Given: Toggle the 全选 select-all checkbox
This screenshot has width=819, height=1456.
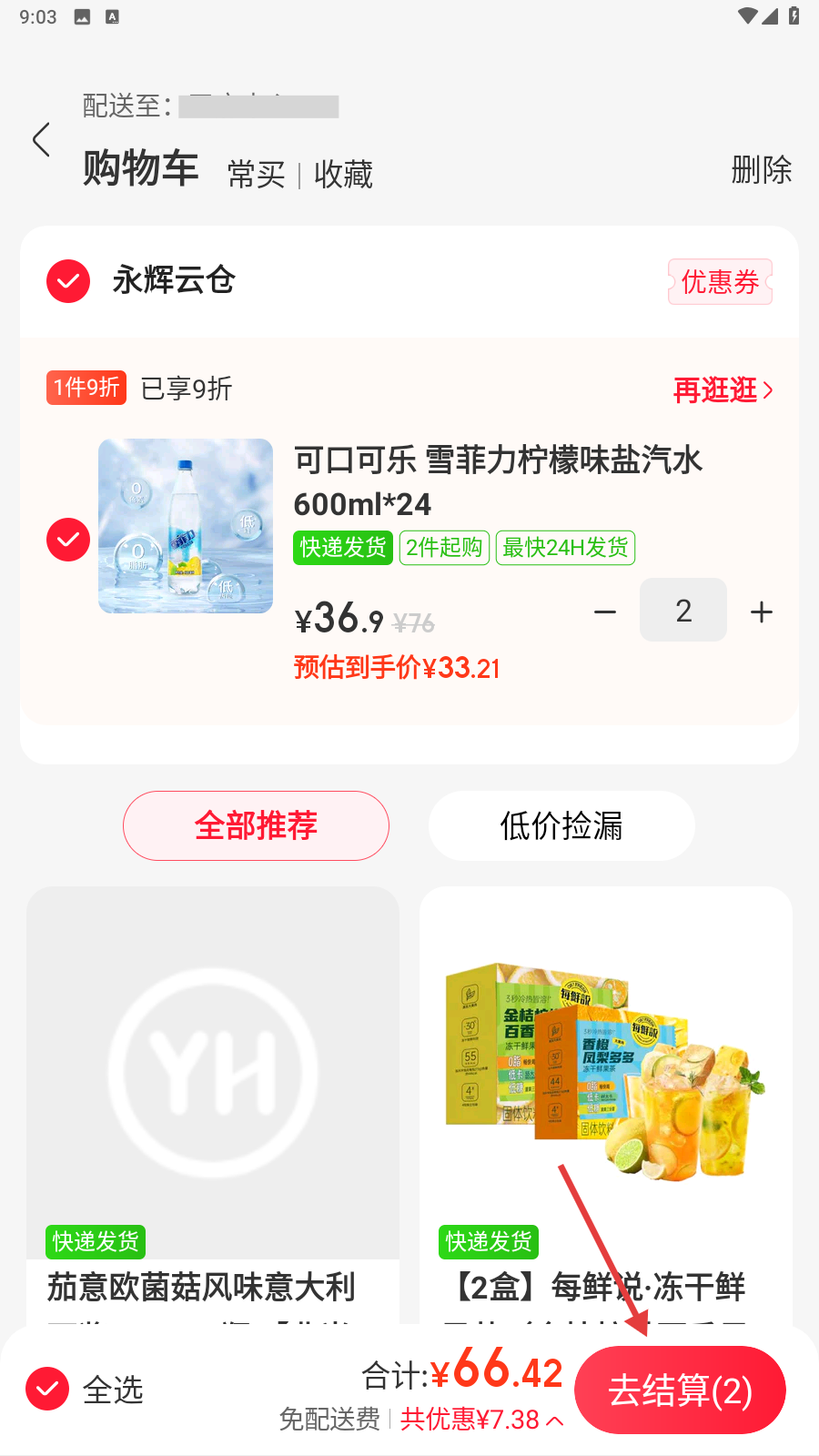Looking at the screenshot, I should [47, 1389].
